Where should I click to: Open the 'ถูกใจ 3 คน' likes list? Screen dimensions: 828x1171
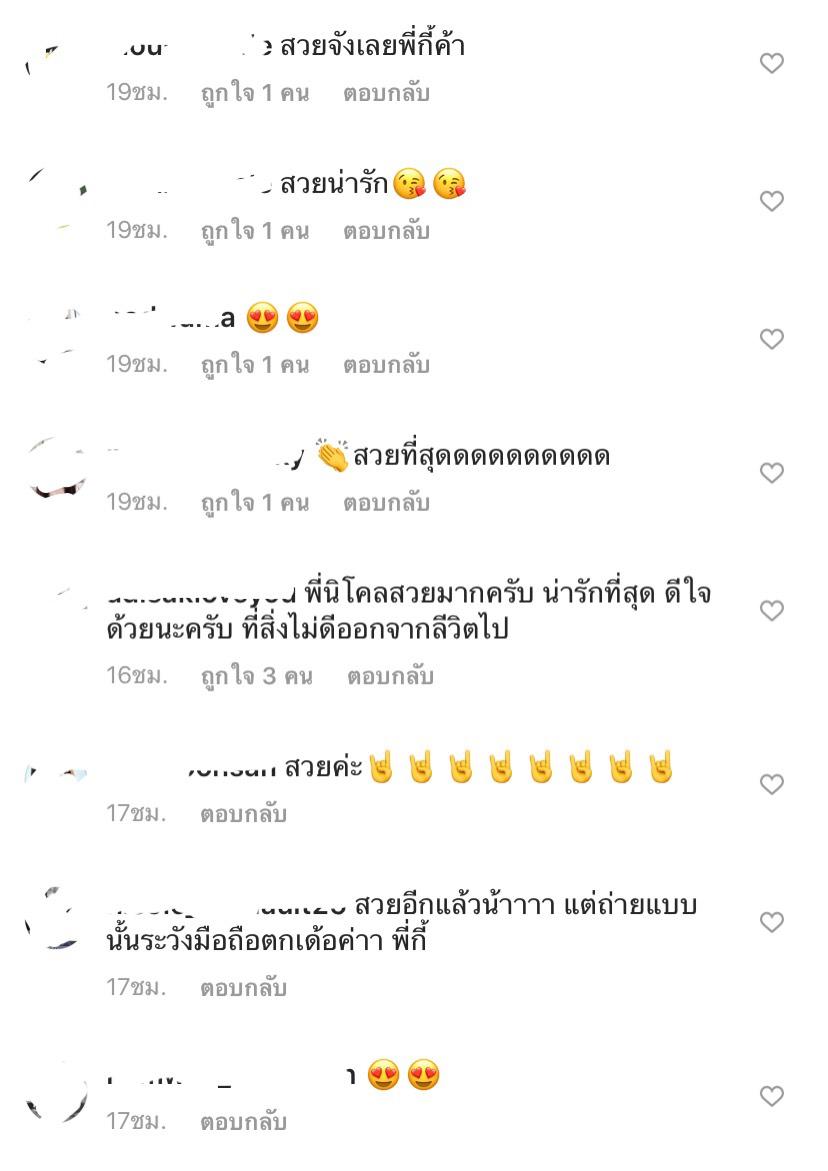[x=257, y=676]
